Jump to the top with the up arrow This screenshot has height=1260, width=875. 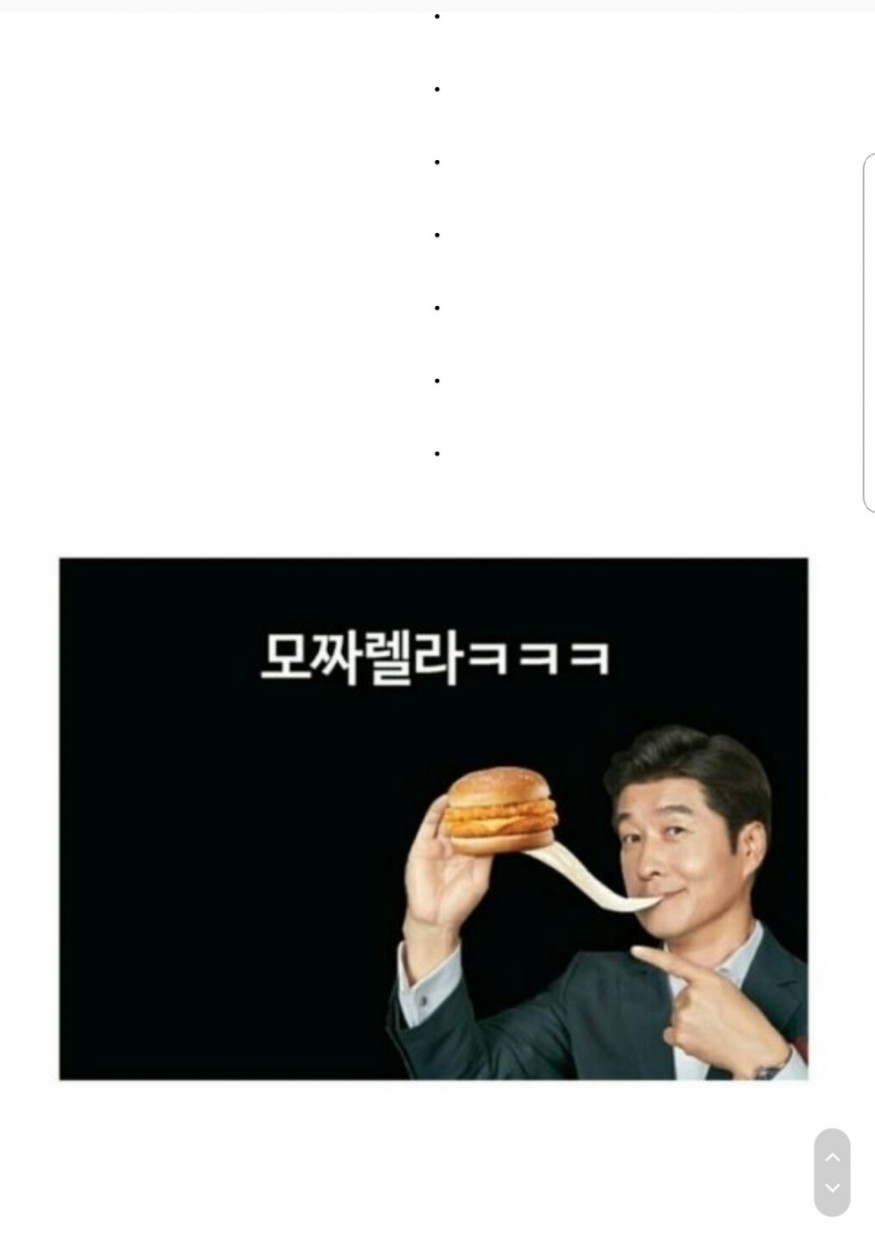click(x=832, y=1156)
